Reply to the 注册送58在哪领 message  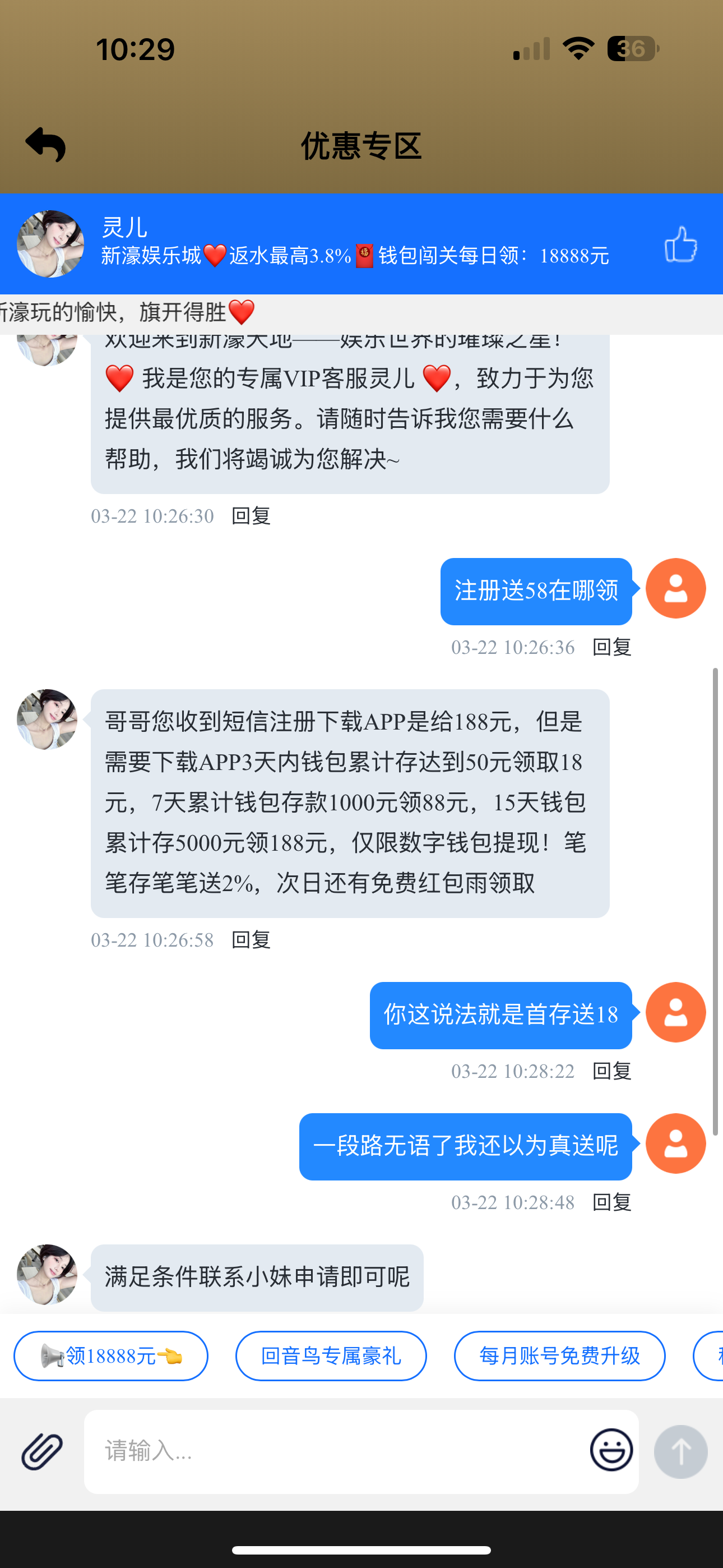[611, 647]
